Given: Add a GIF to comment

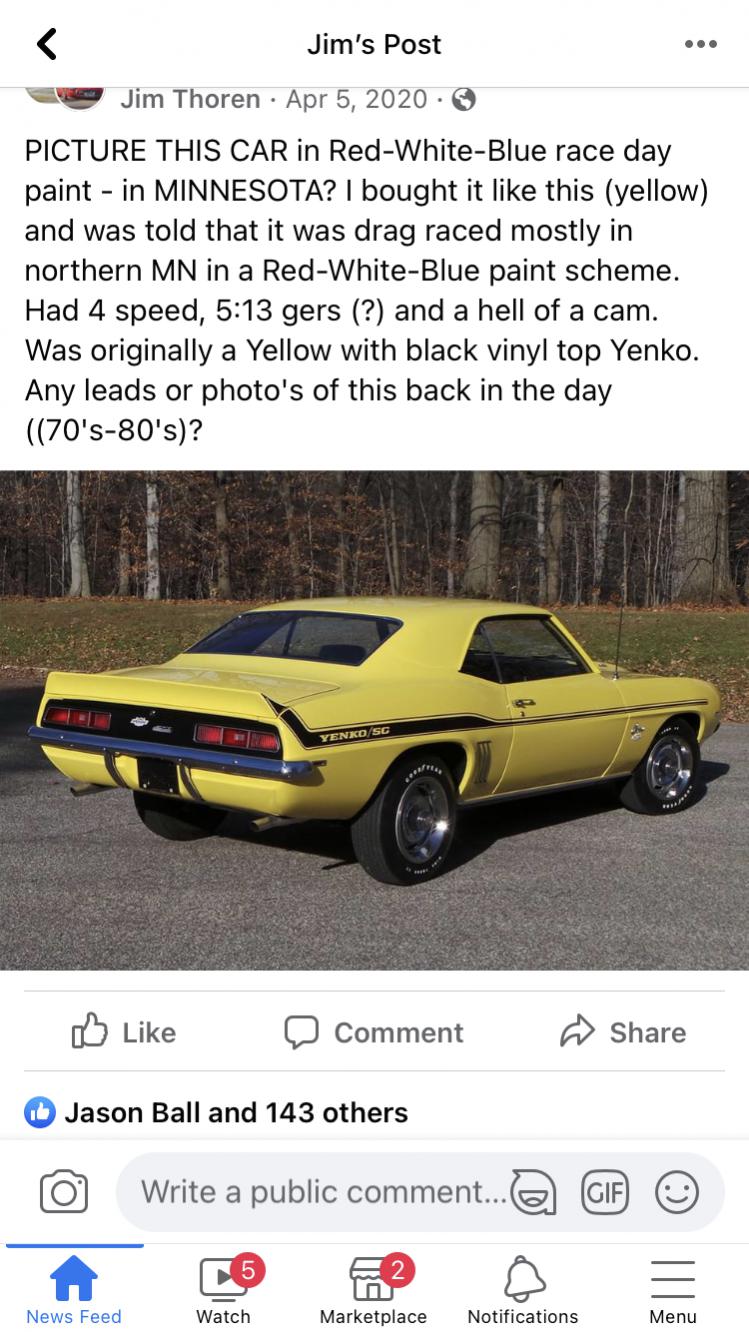Looking at the screenshot, I should pyautogui.click(x=605, y=1192).
